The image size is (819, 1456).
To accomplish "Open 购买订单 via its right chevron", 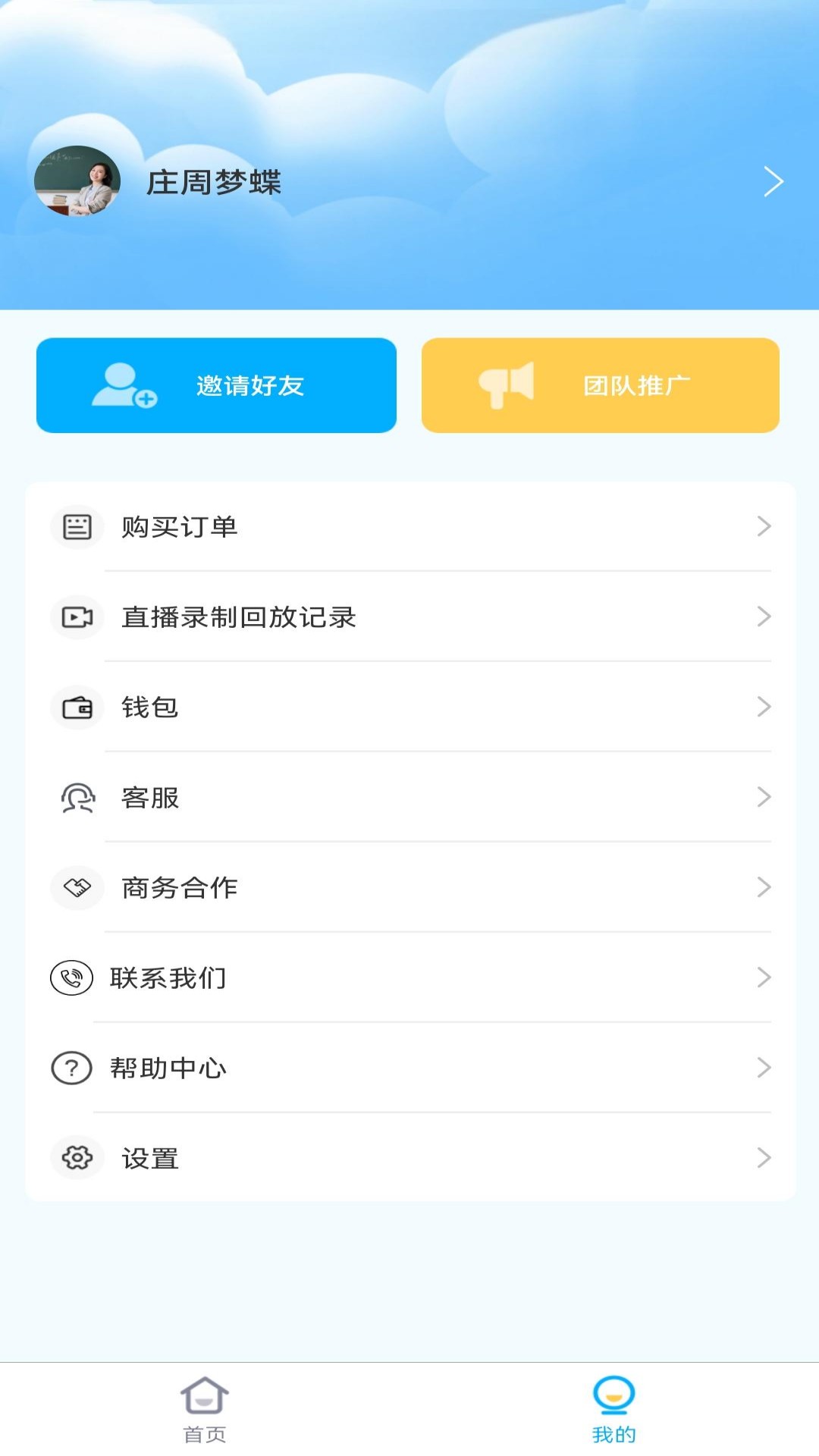I will coord(764,526).
